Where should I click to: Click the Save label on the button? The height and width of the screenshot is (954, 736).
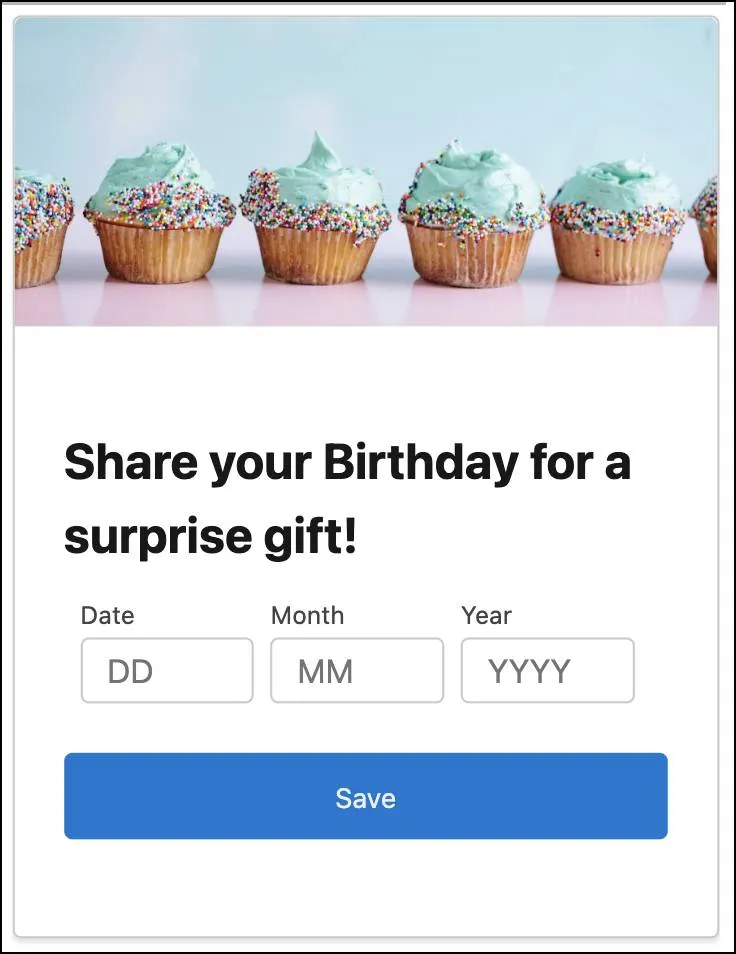click(366, 796)
